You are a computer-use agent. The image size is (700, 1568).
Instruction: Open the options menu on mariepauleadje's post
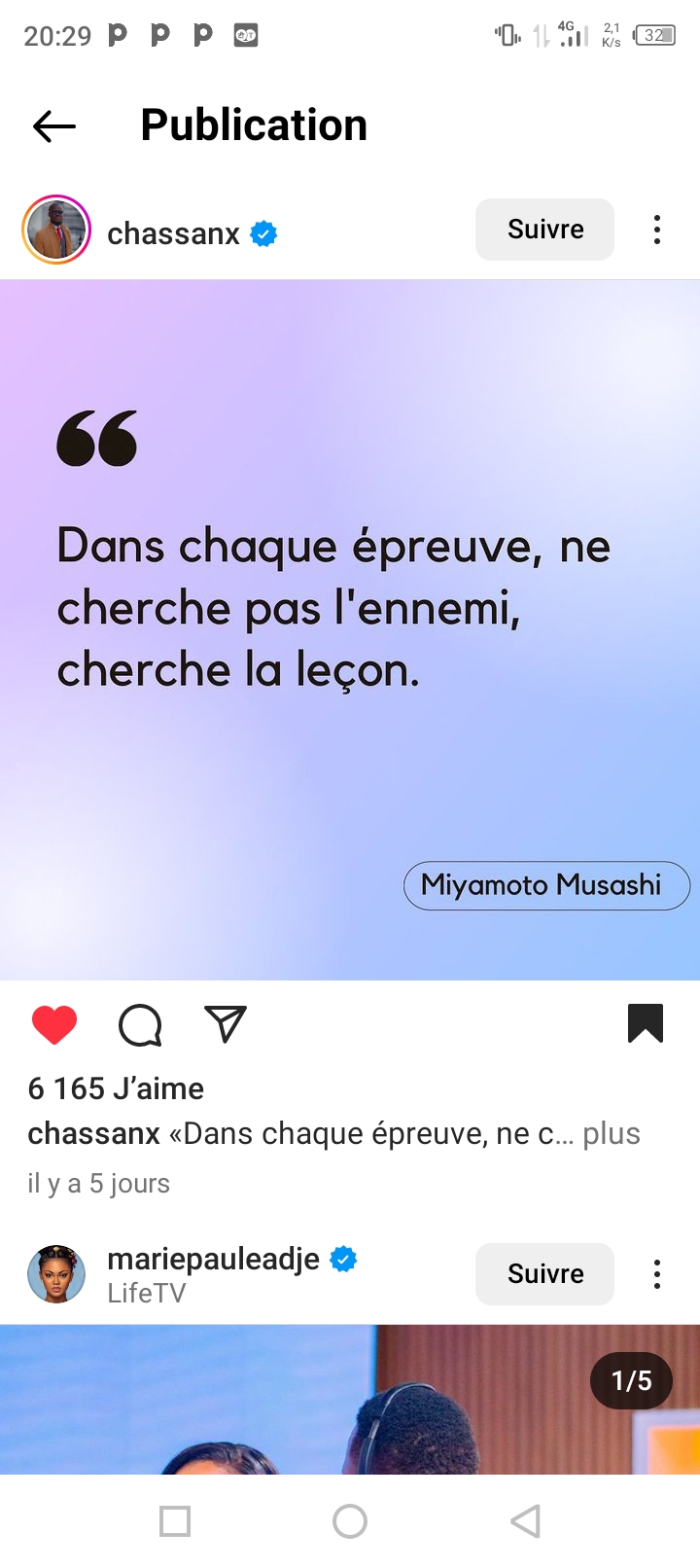point(657,1274)
